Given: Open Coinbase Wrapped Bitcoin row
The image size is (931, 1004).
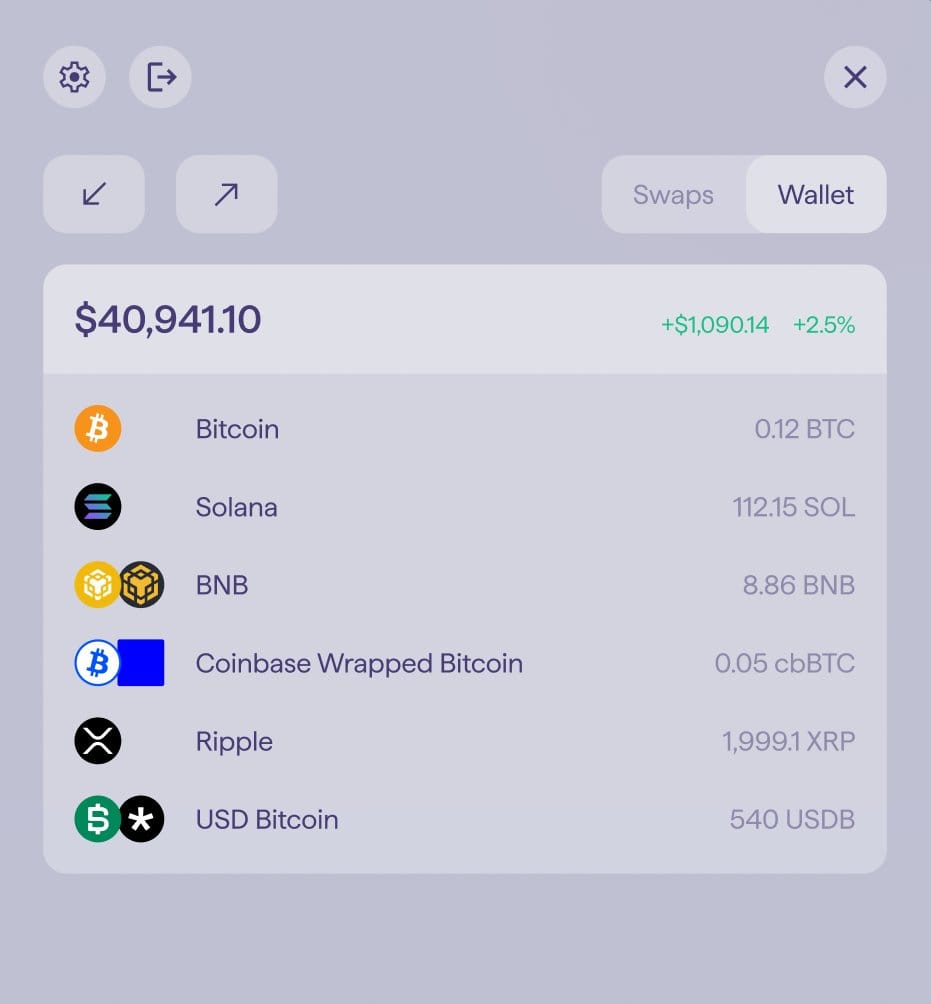Looking at the screenshot, I should 464,663.
